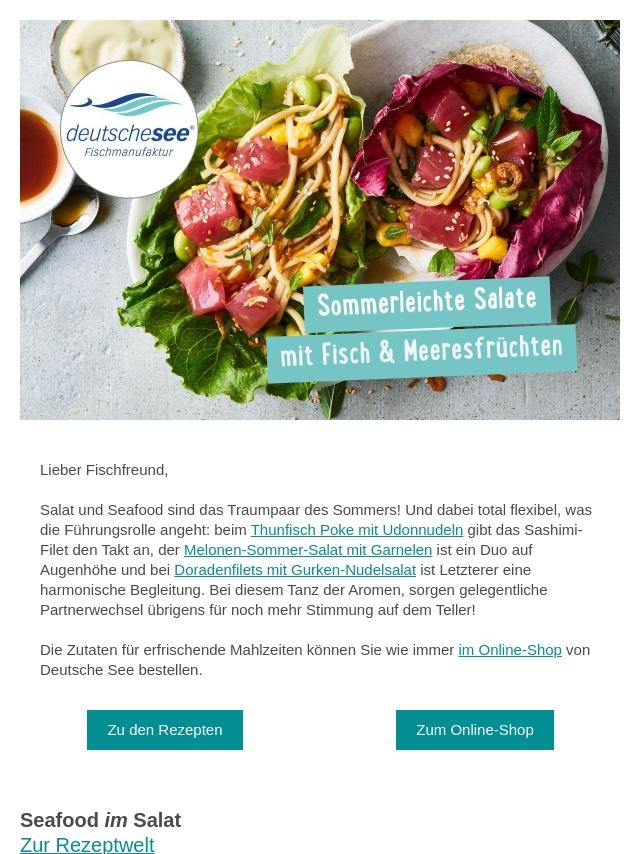The image size is (640, 854).
Task: Go to 'Zum Online-Shop' button
Action: 474,730
